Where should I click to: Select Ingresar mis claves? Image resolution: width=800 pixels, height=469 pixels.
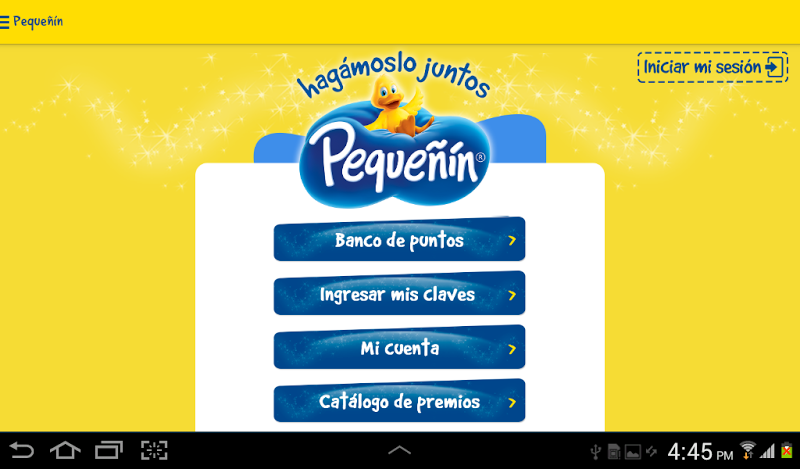(399, 294)
